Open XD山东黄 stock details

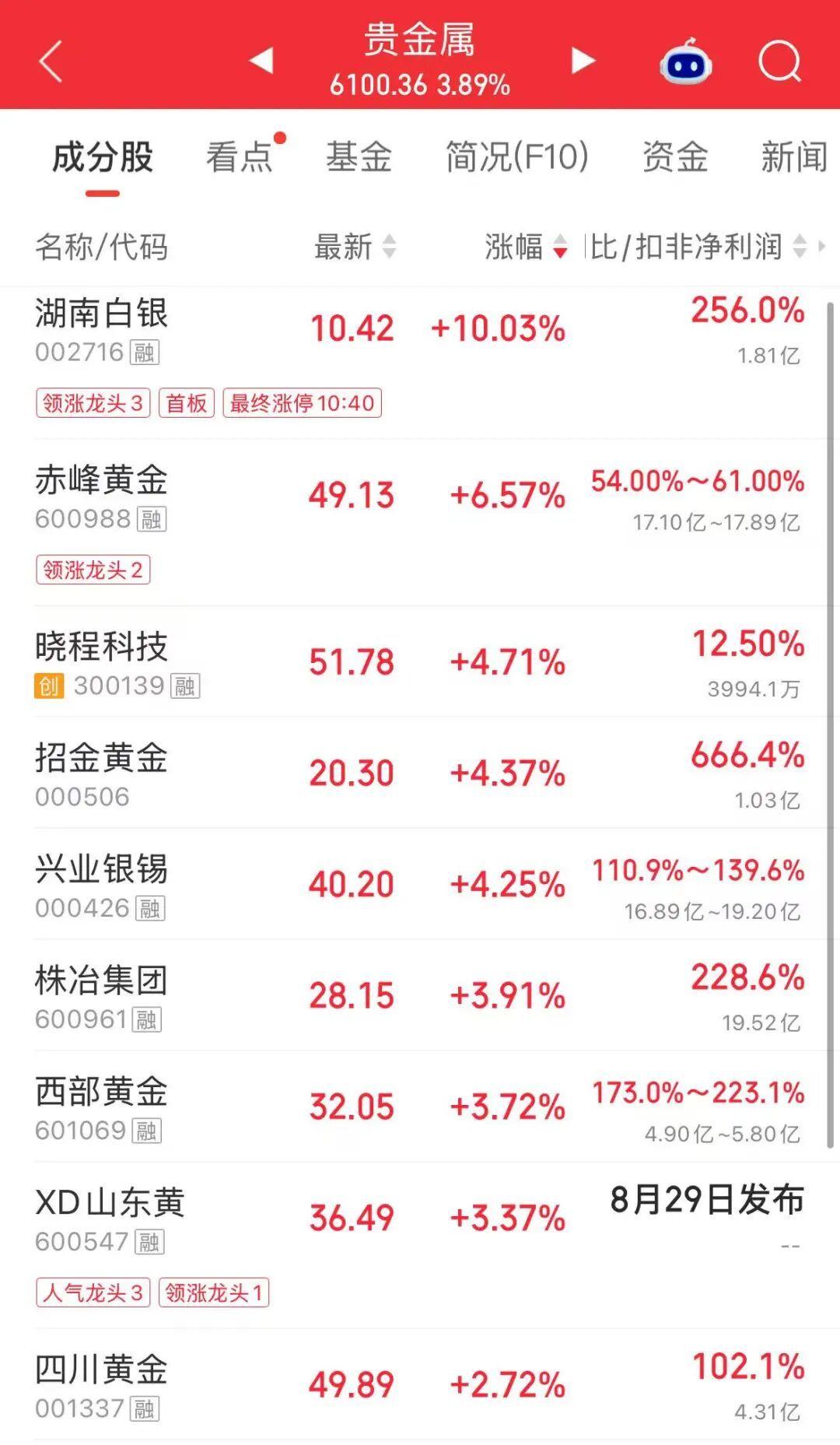pos(420,1245)
